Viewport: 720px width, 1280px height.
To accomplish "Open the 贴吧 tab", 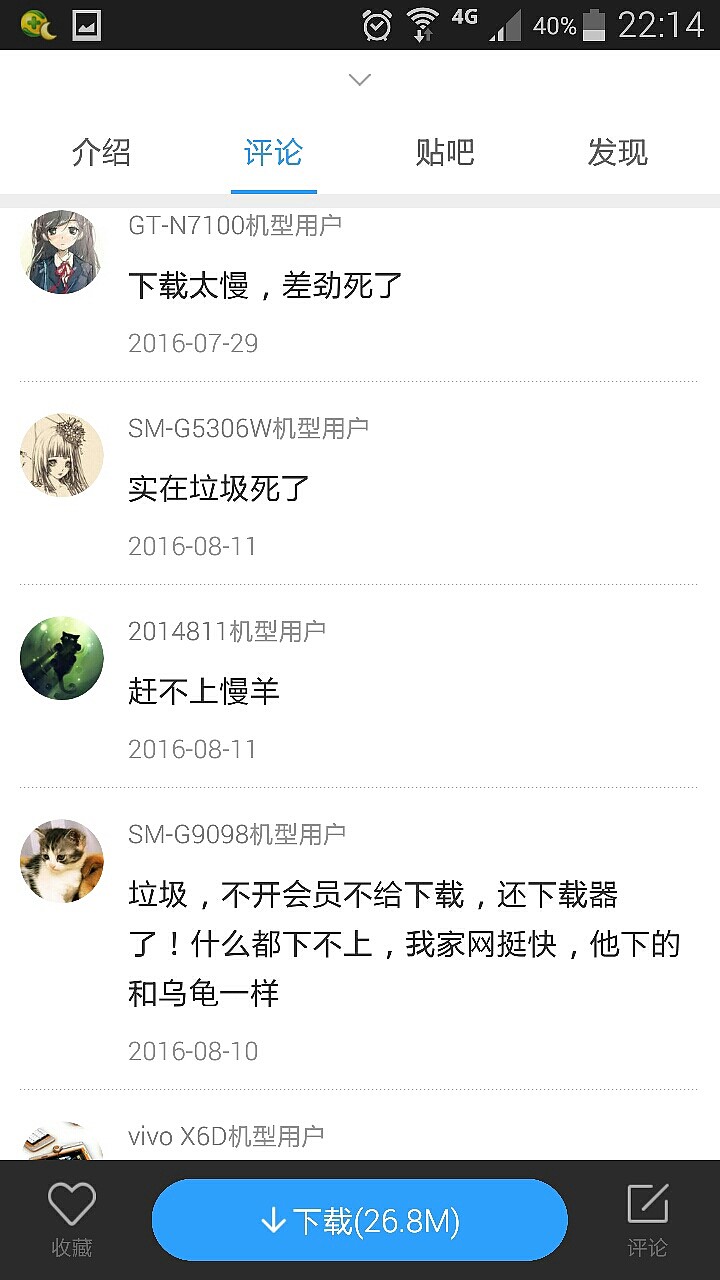I will [x=445, y=152].
